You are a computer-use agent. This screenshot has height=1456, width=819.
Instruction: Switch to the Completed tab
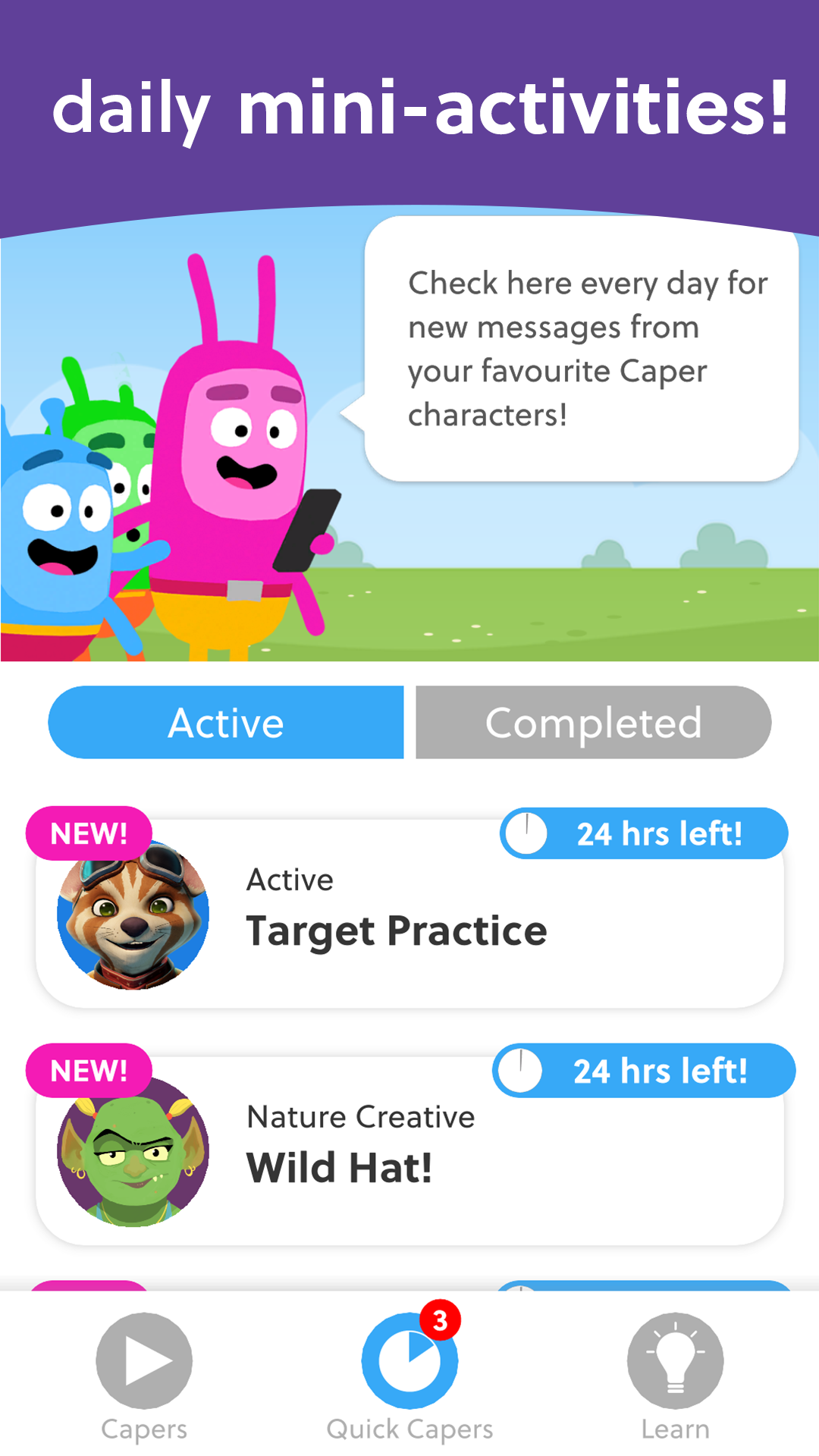tap(593, 723)
